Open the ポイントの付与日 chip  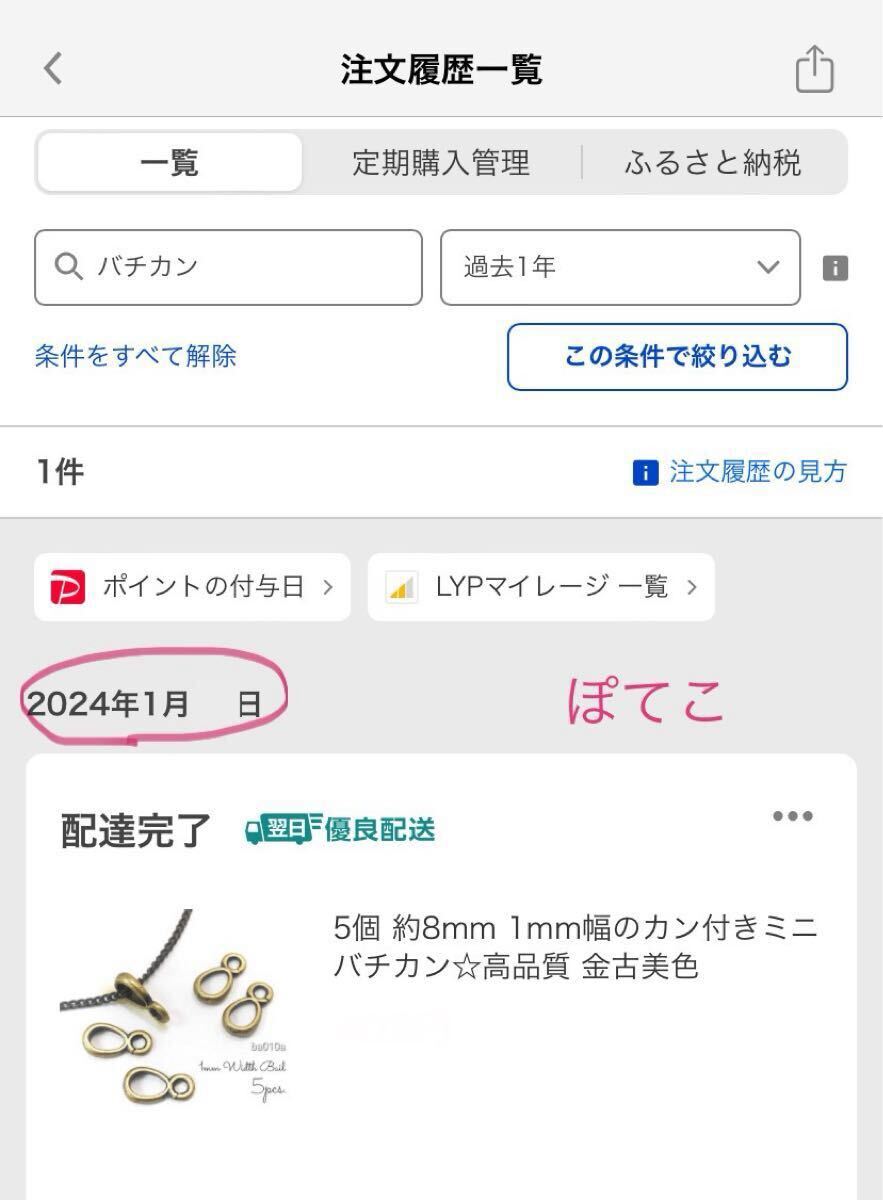(192, 587)
